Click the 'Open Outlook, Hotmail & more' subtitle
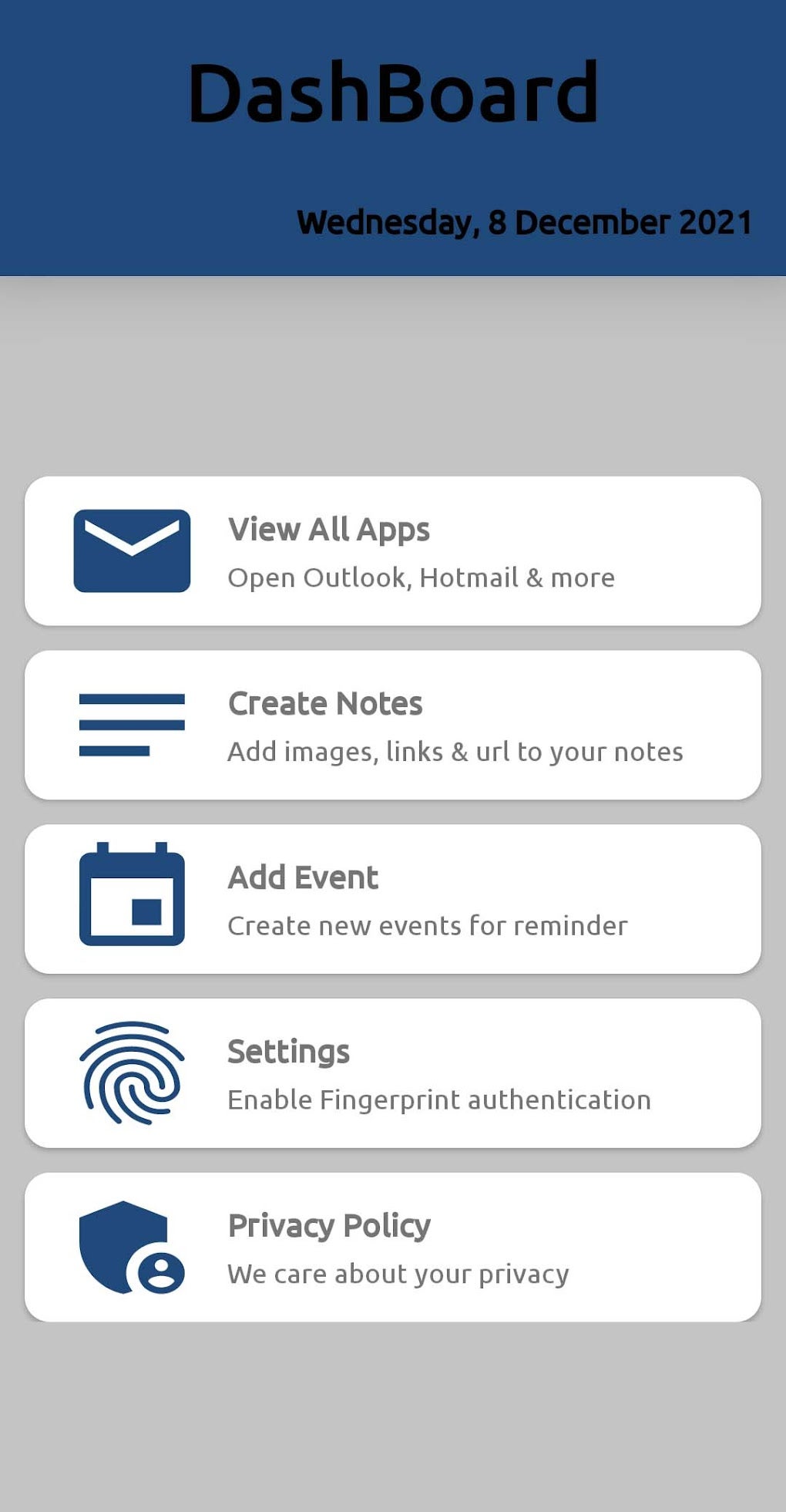 (421, 577)
